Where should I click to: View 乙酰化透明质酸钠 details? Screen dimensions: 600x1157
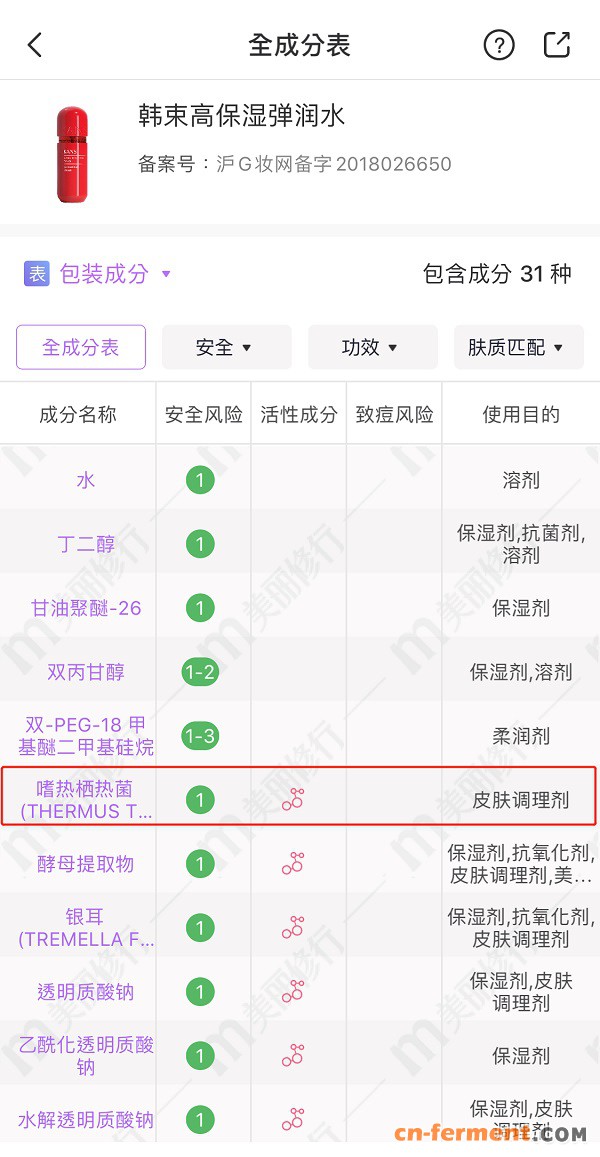click(x=86, y=1056)
